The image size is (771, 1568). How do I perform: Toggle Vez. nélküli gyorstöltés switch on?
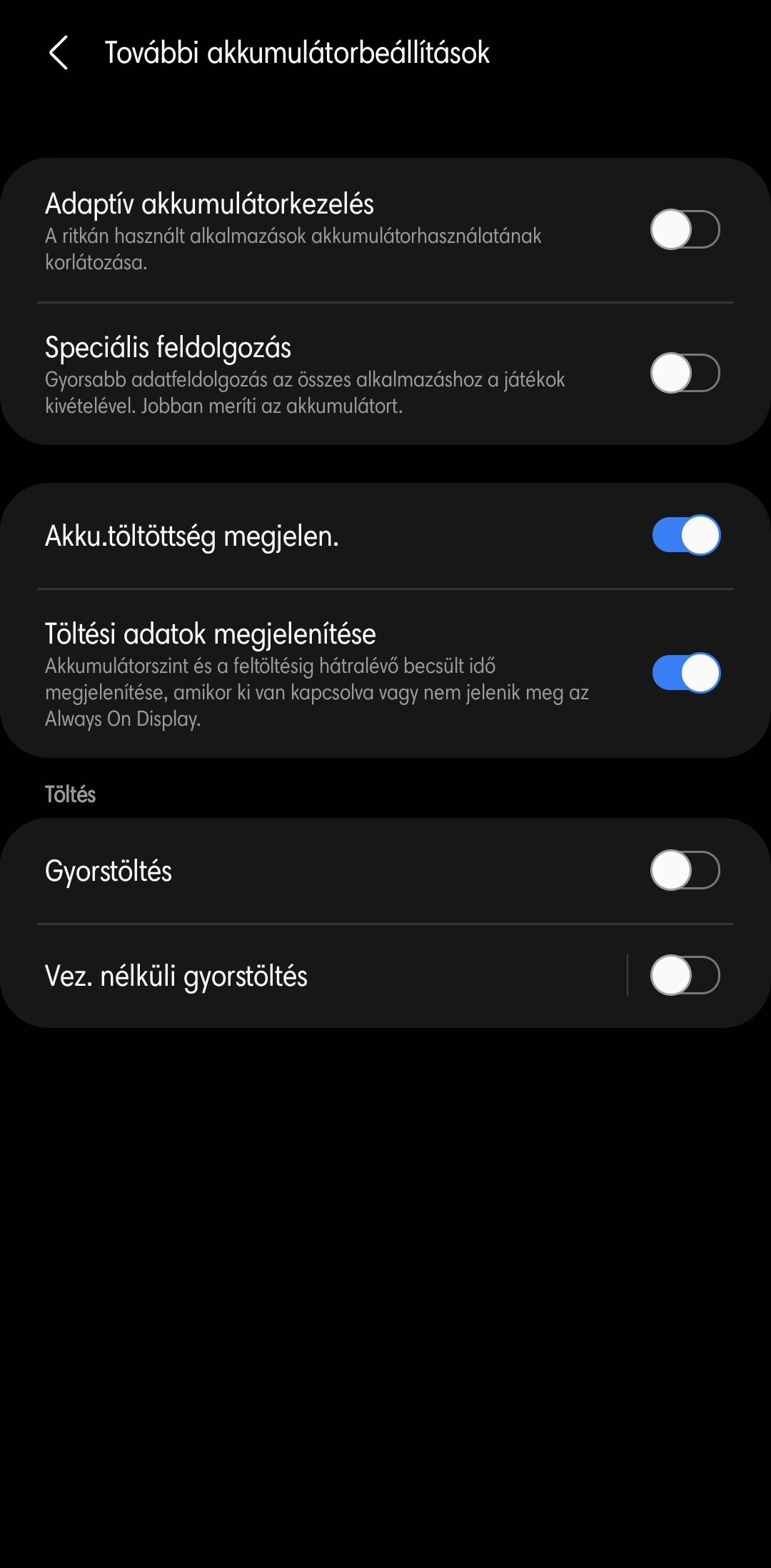[685, 975]
